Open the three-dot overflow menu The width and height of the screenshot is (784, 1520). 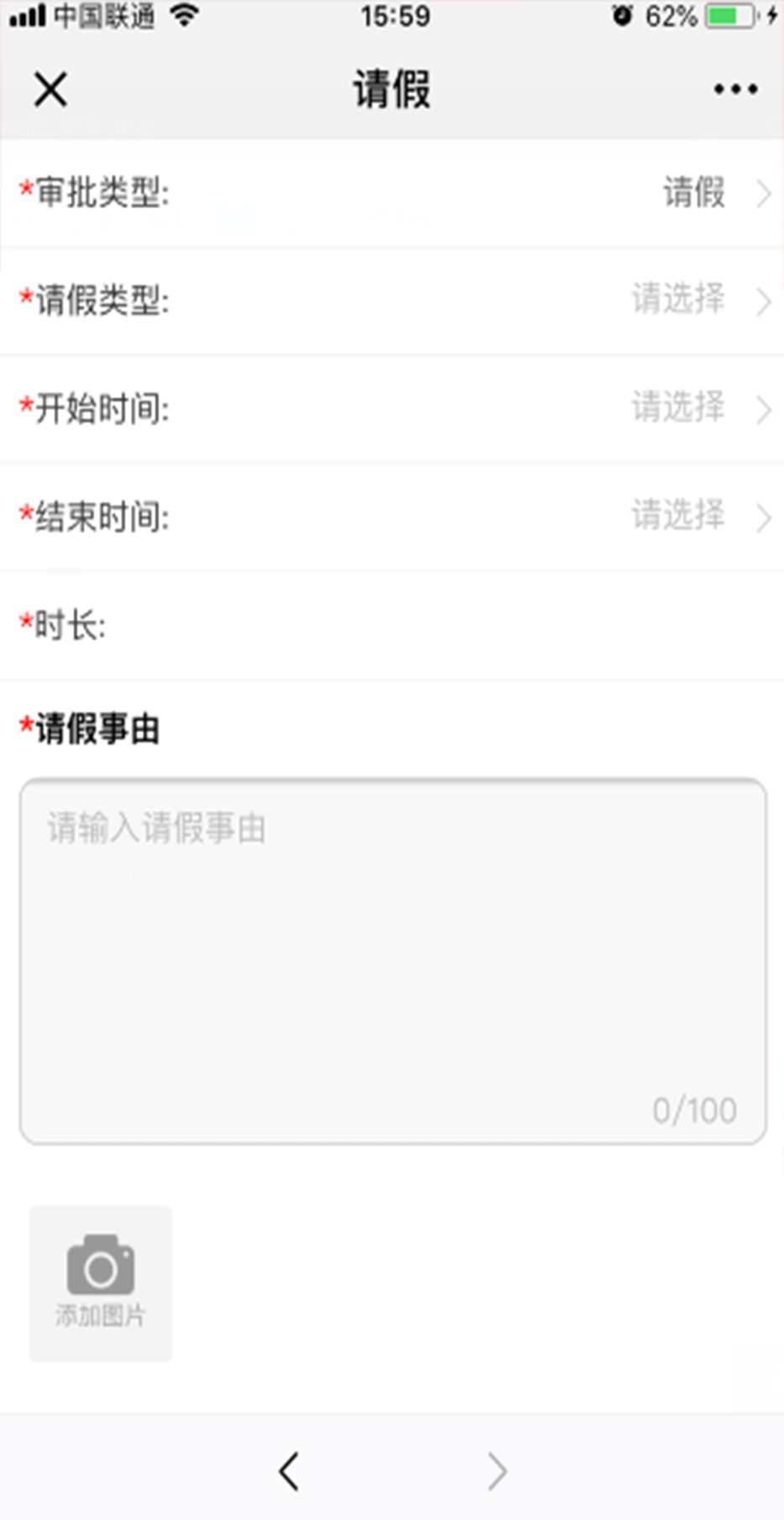pos(735,89)
